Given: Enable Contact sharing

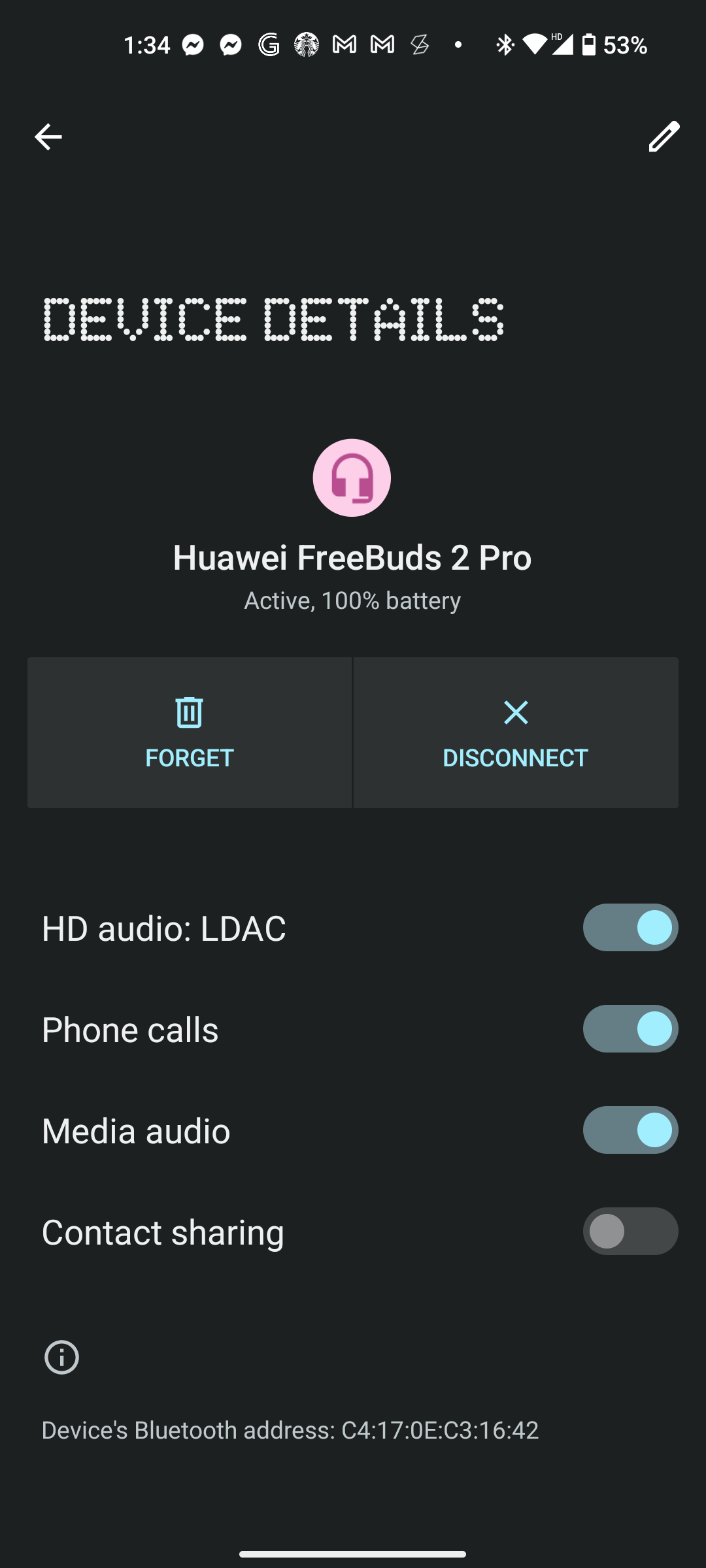Looking at the screenshot, I should coord(630,1232).
